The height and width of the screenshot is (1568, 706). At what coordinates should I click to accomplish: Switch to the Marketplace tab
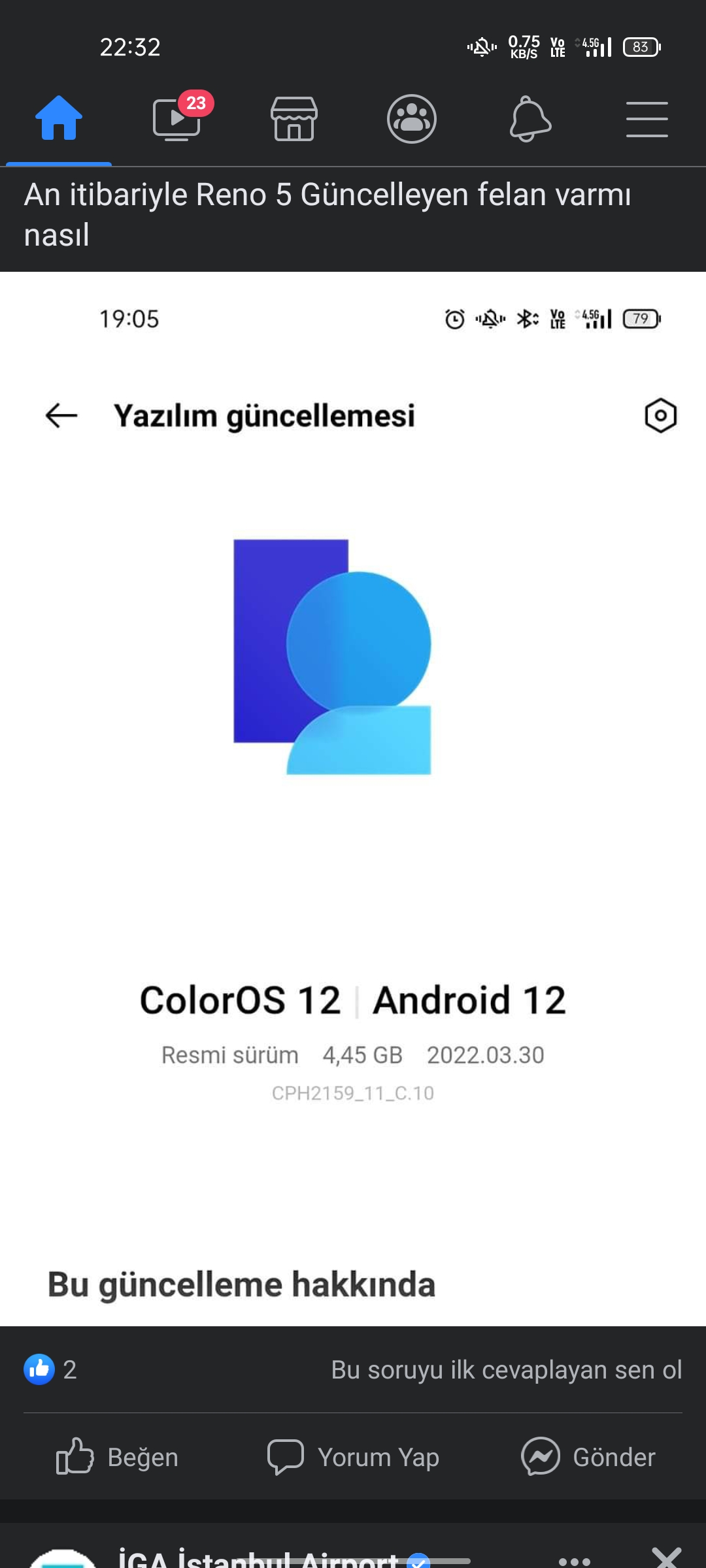[294, 119]
